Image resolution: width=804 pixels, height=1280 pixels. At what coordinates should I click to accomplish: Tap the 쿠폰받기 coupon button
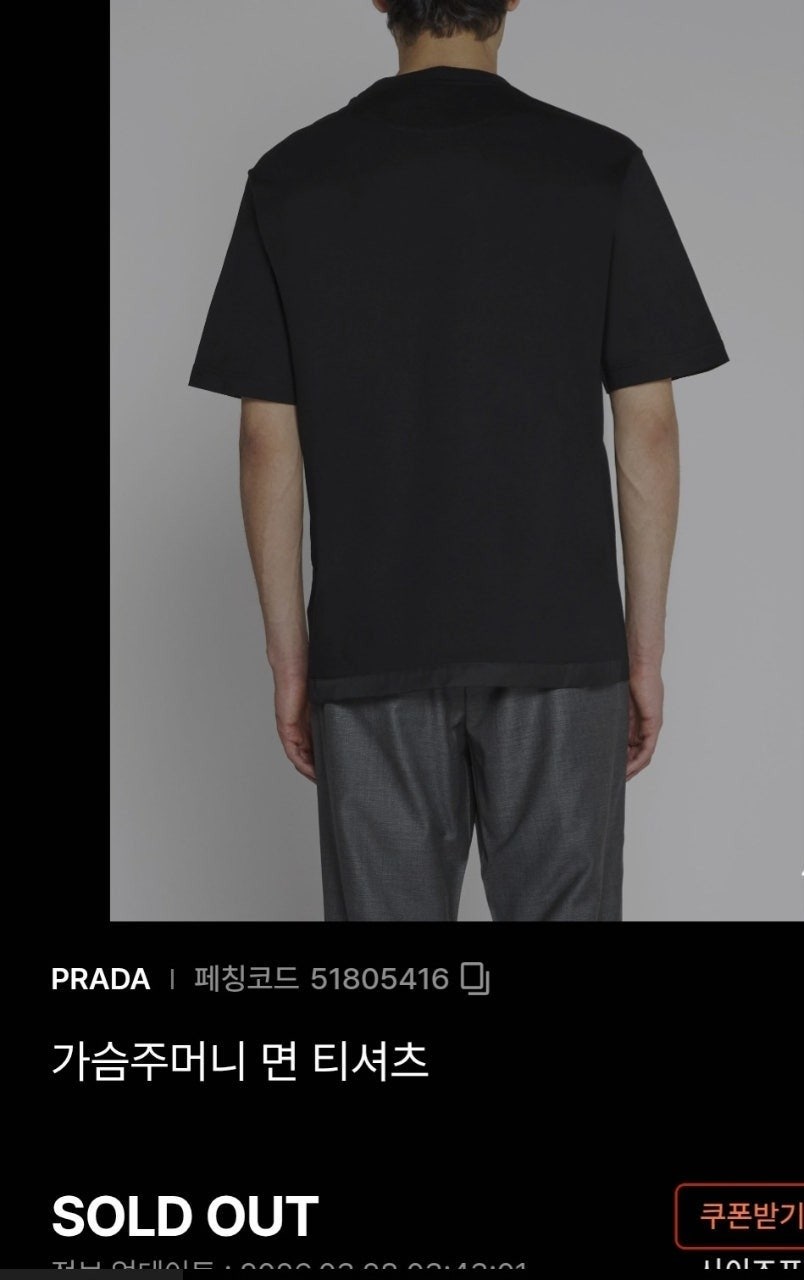pyautogui.click(x=745, y=1216)
